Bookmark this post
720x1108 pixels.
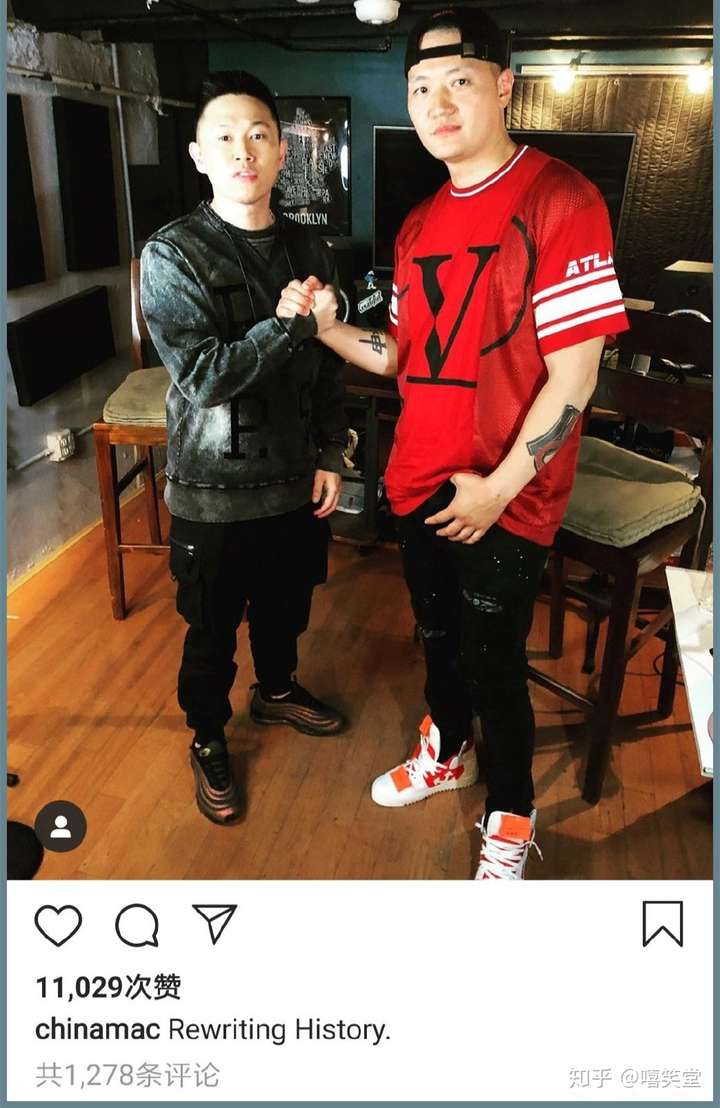[x=662, y=924]
